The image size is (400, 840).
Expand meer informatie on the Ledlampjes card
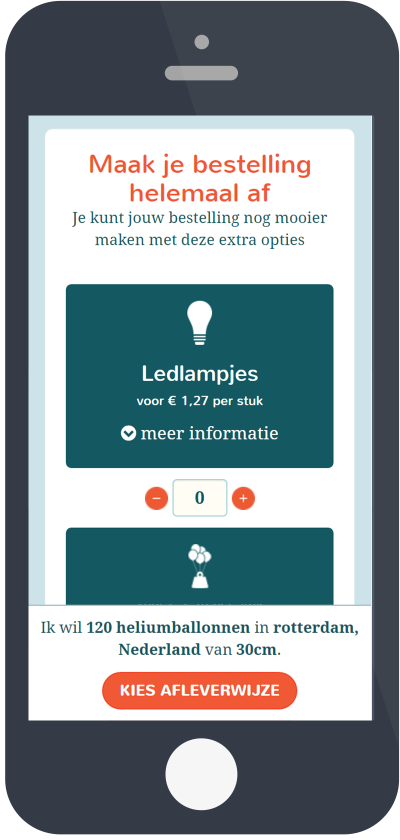point(199,433)
